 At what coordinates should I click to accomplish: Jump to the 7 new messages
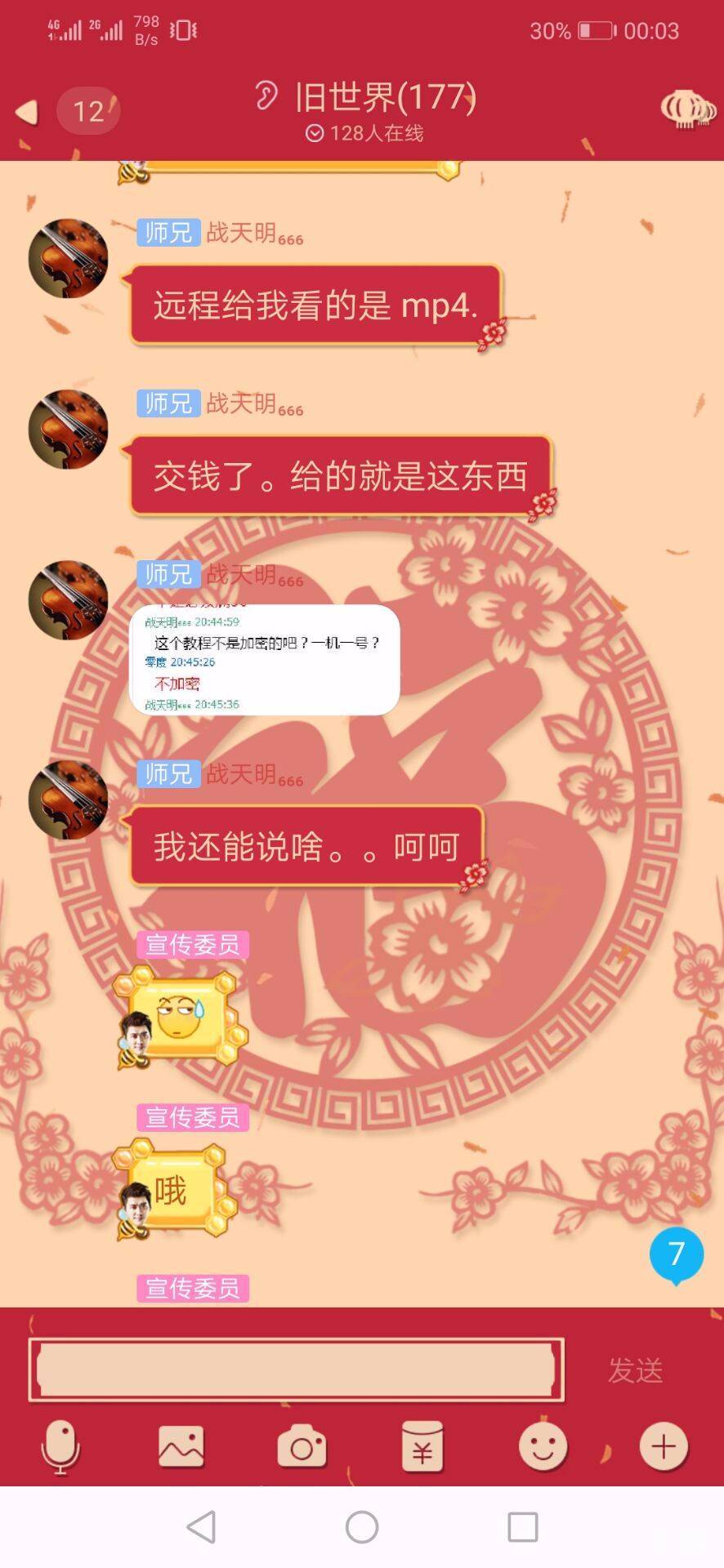pyautogui.click(x=676, y=1254)
